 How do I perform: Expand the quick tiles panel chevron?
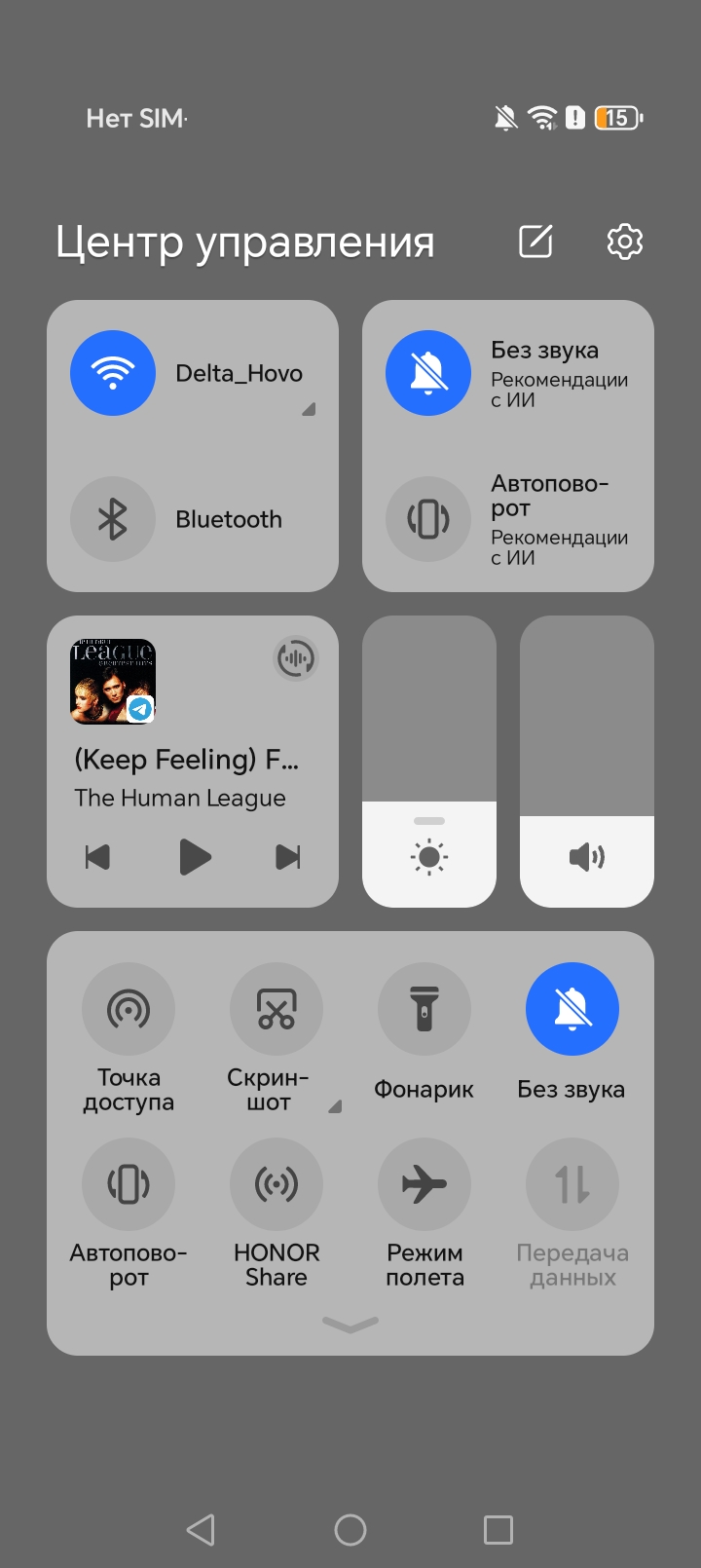(x=350, y=1324)
